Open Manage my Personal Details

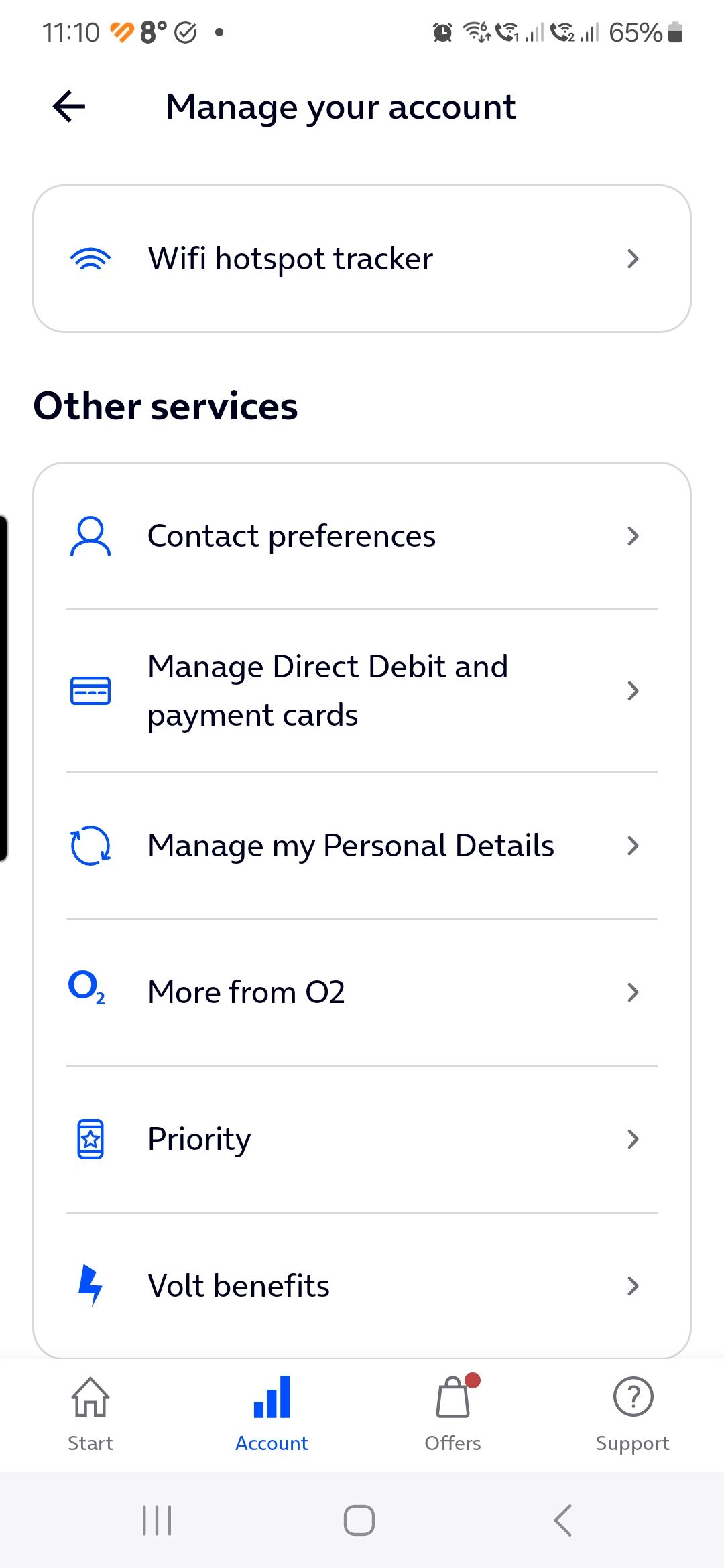(x=362, y=845)
